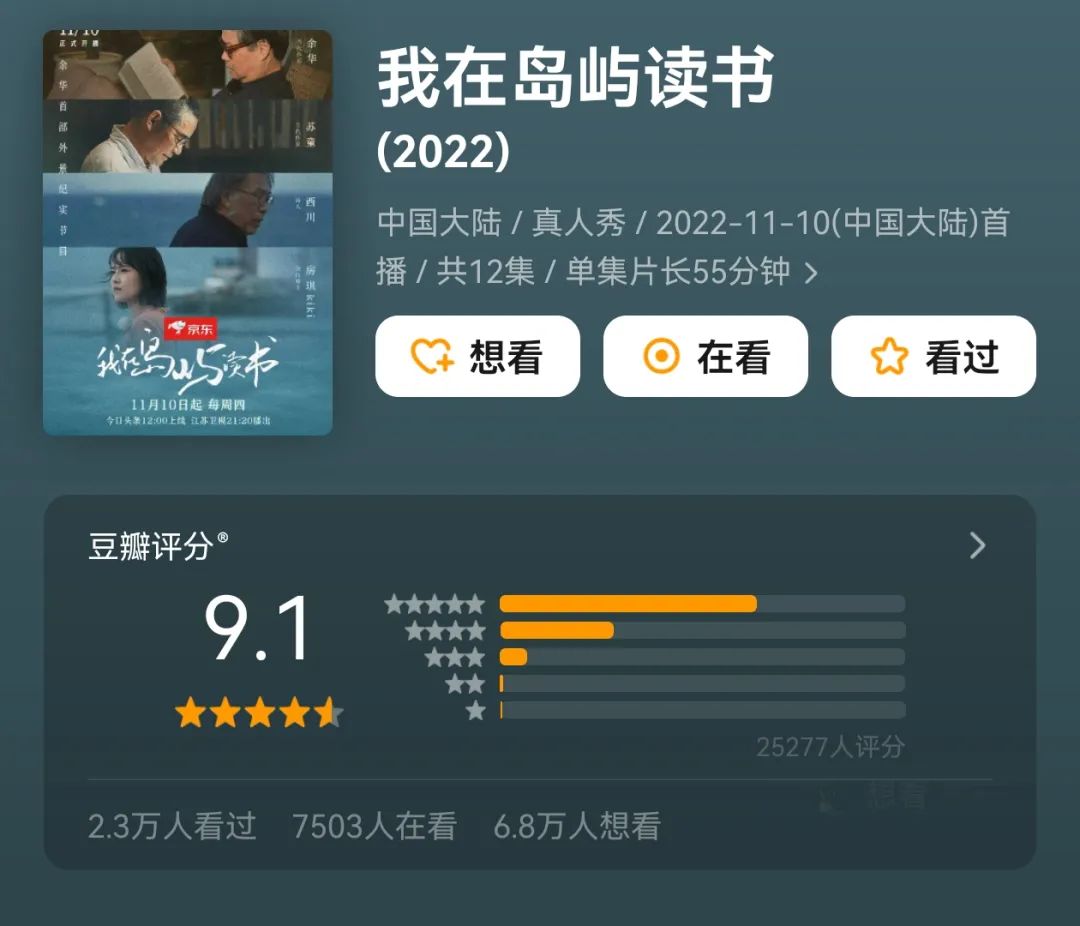Screen dimensions: 1080x926
Task: Expand the show info details chevron
Action: (811, 273)
